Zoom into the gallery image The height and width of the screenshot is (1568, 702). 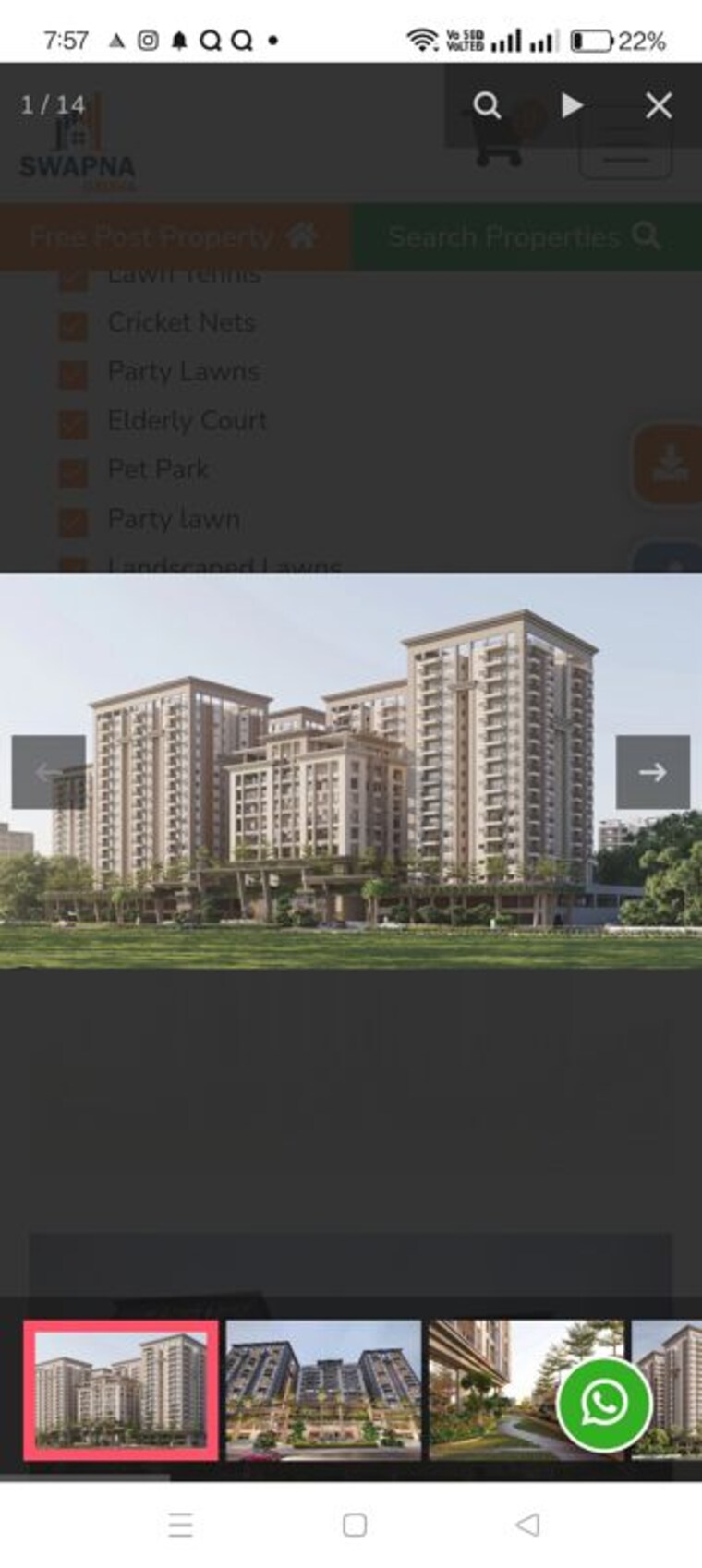(x=487, y=105)
